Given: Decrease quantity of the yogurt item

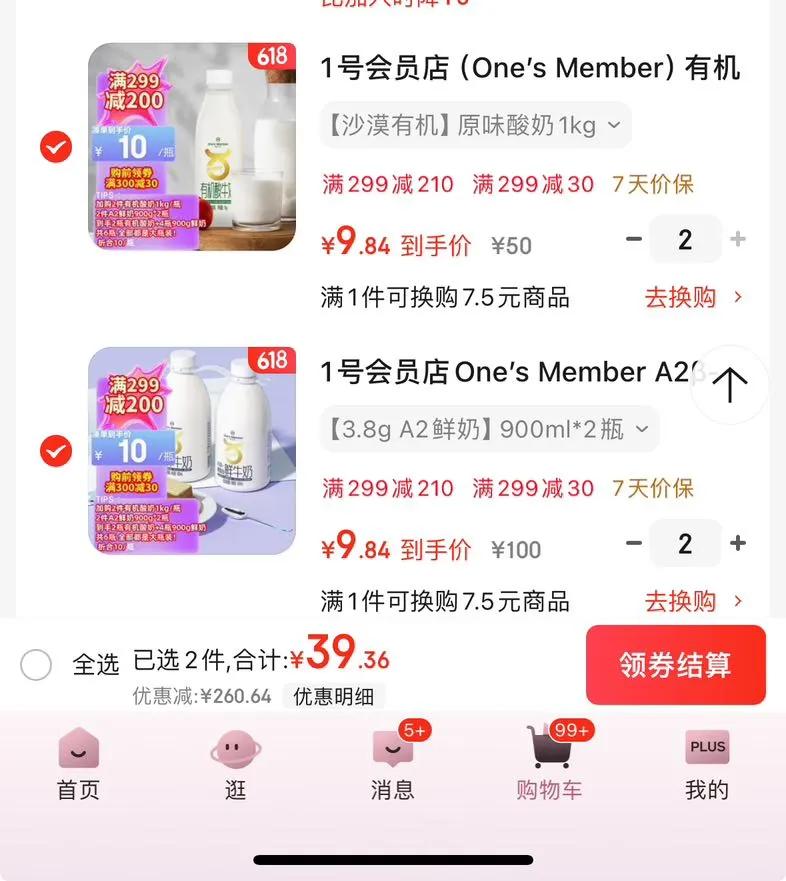Looking at the screenshot, I should 634,239.
